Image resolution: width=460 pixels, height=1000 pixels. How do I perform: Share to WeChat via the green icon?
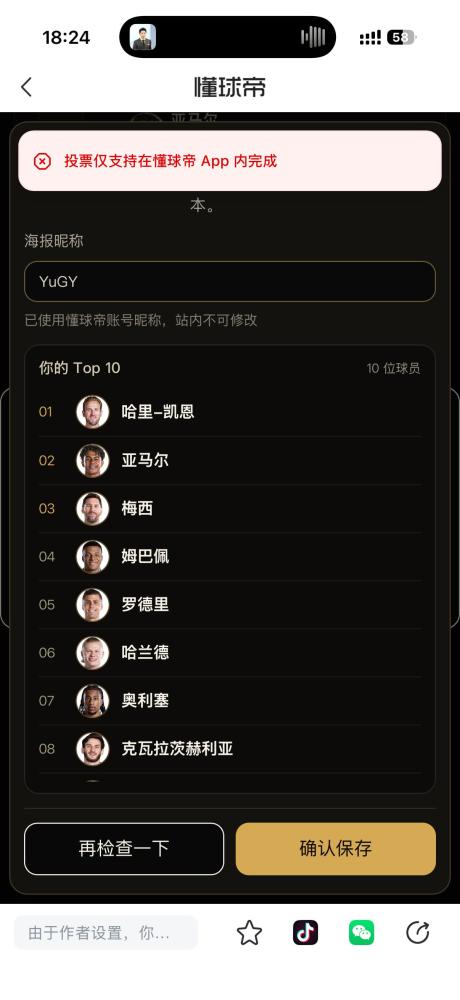(x=362, y=933)
